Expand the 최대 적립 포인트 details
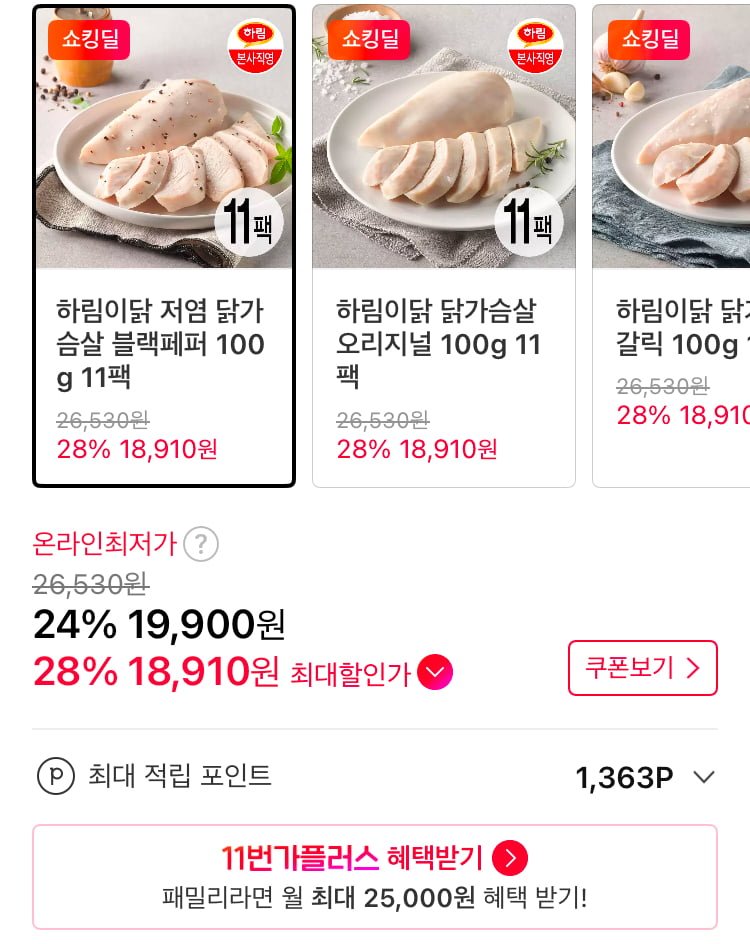The height and width of the screenshot is (944, 750). (x=704, y=777)
